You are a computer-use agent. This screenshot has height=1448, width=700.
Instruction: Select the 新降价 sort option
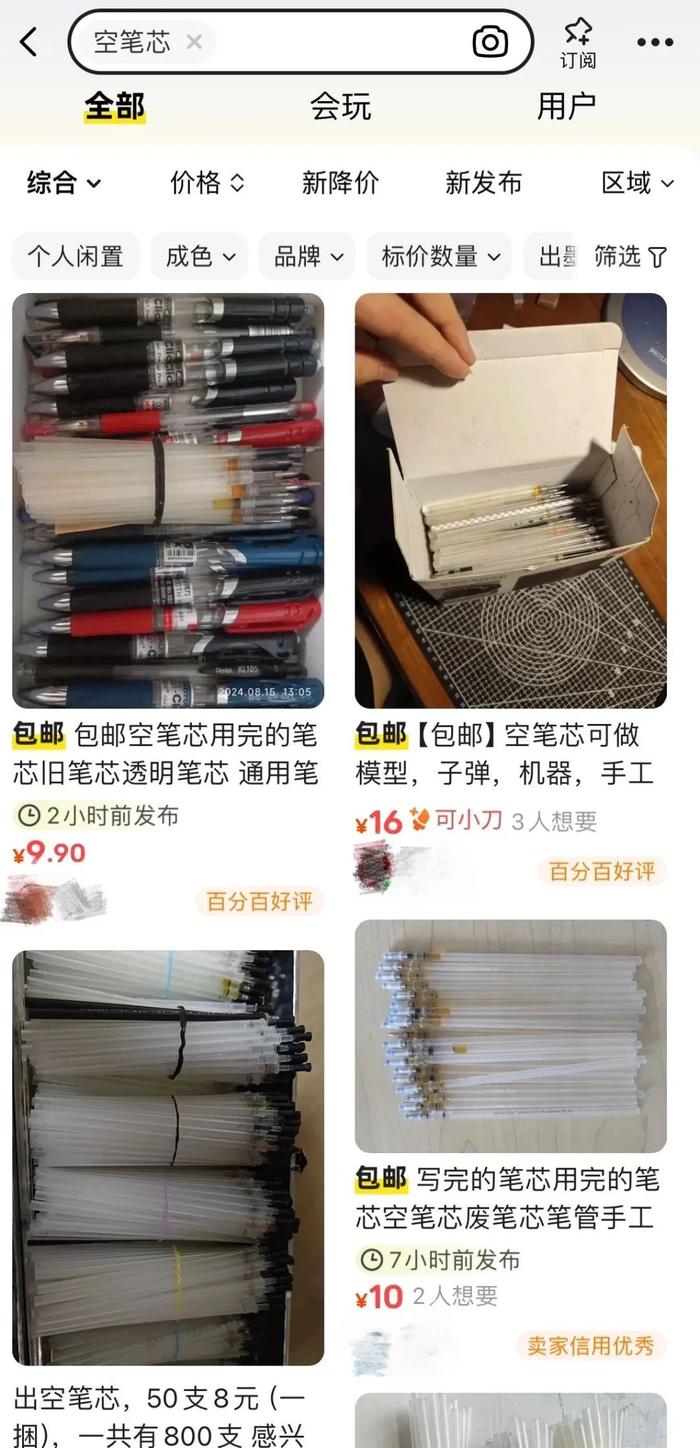[340, 183]
